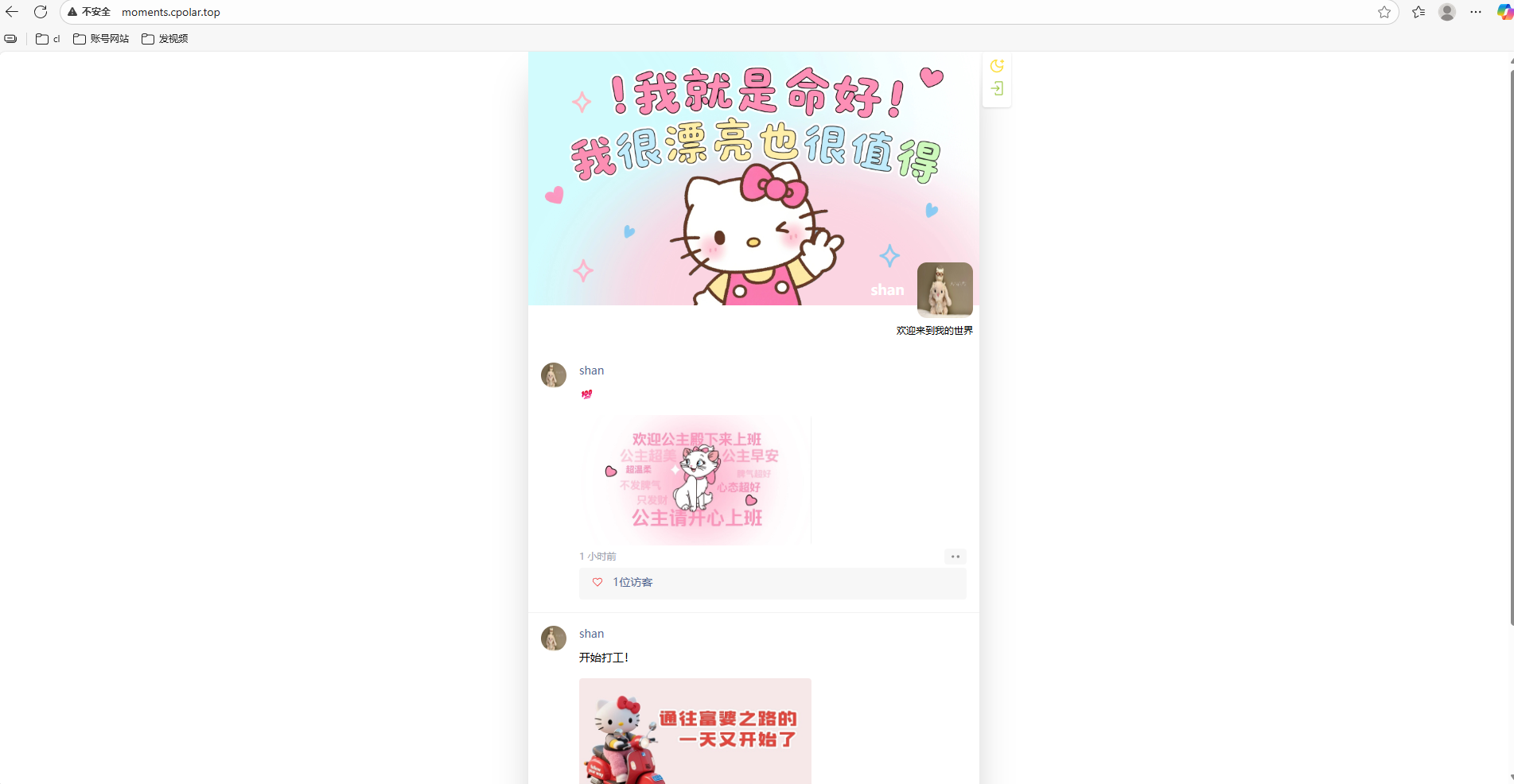Open the browser settings and more menu
This screenshot has width=1514, height=784.
[1476, 12]
